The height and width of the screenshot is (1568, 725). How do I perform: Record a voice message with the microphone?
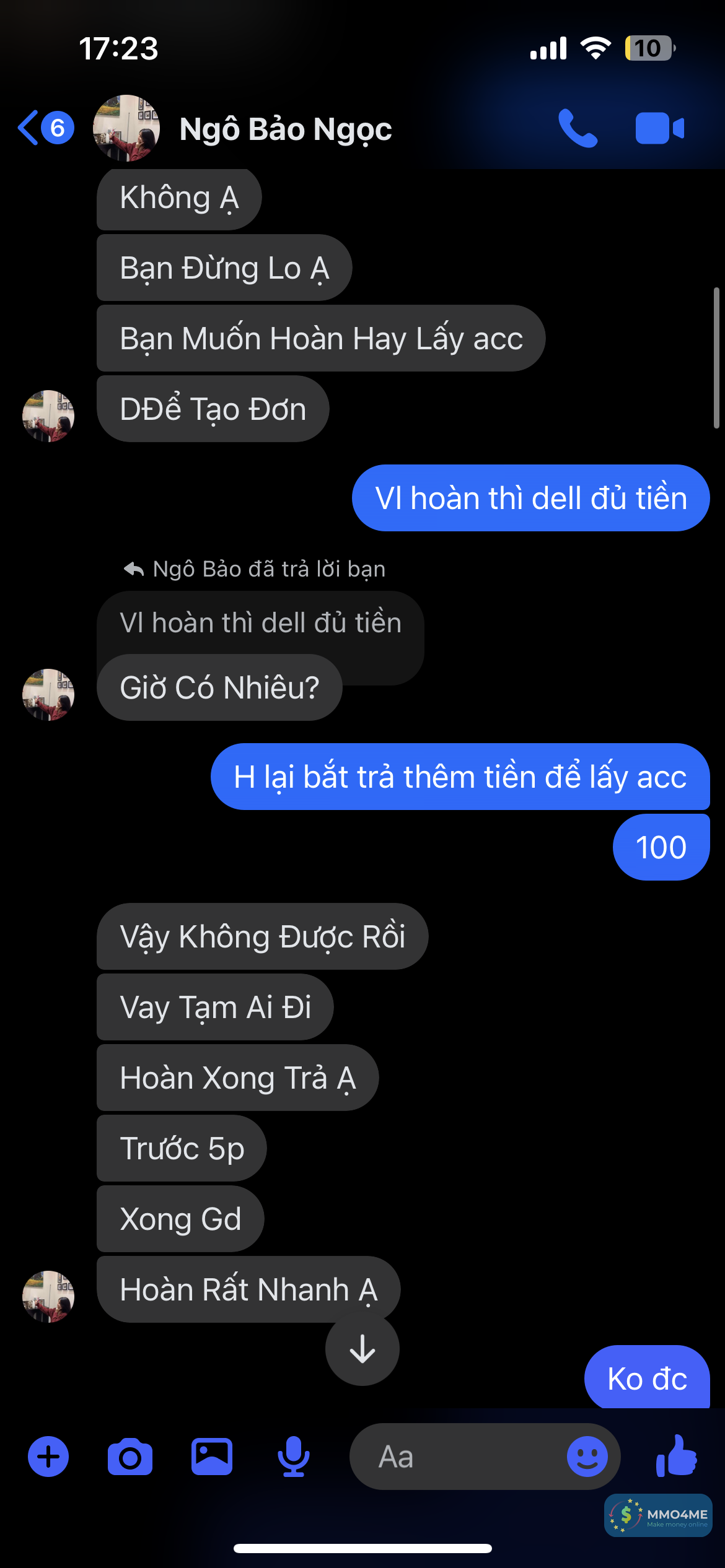[x=294, y=1457]
